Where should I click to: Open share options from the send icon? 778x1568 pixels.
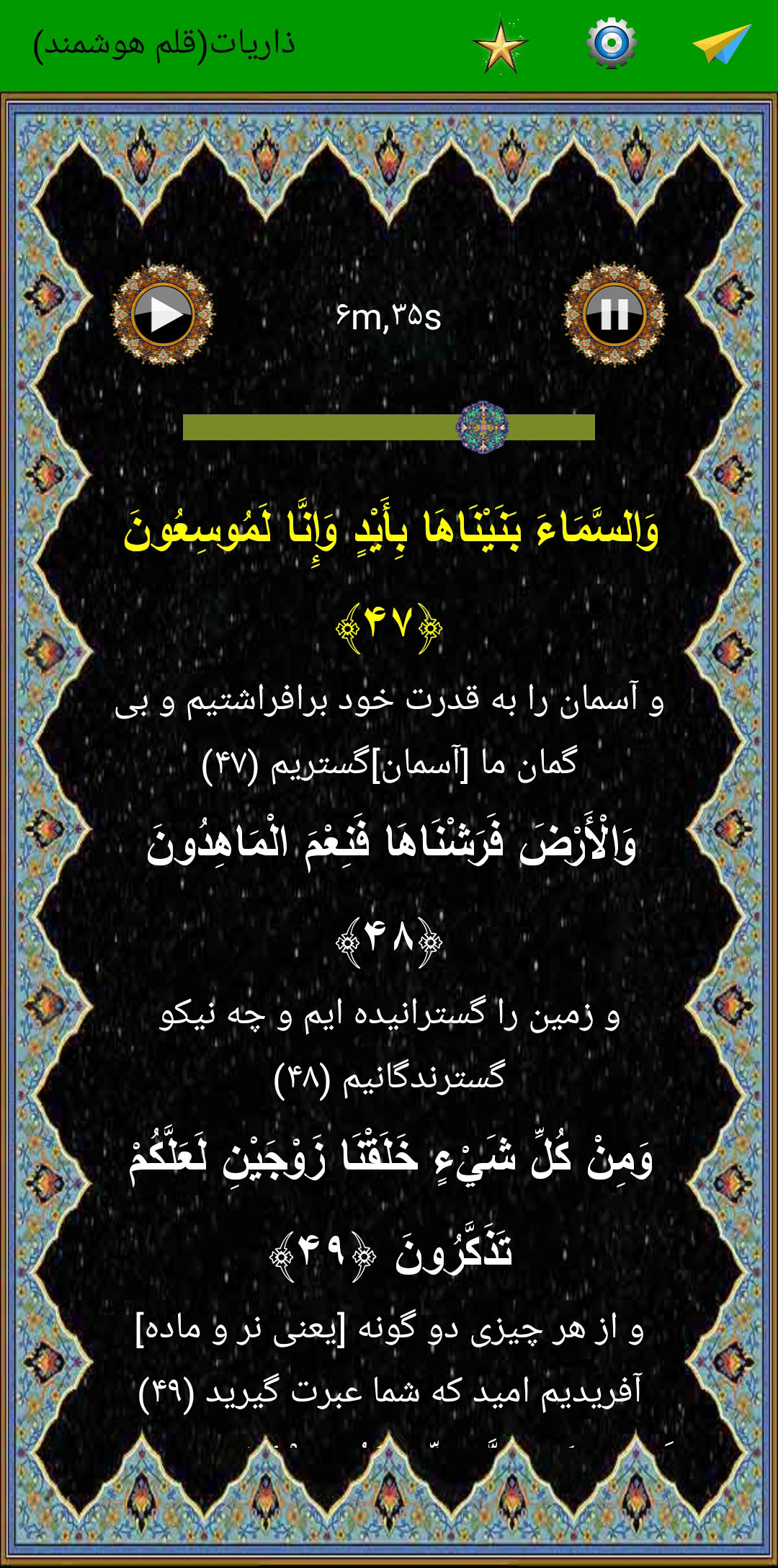tap(720, 45)
